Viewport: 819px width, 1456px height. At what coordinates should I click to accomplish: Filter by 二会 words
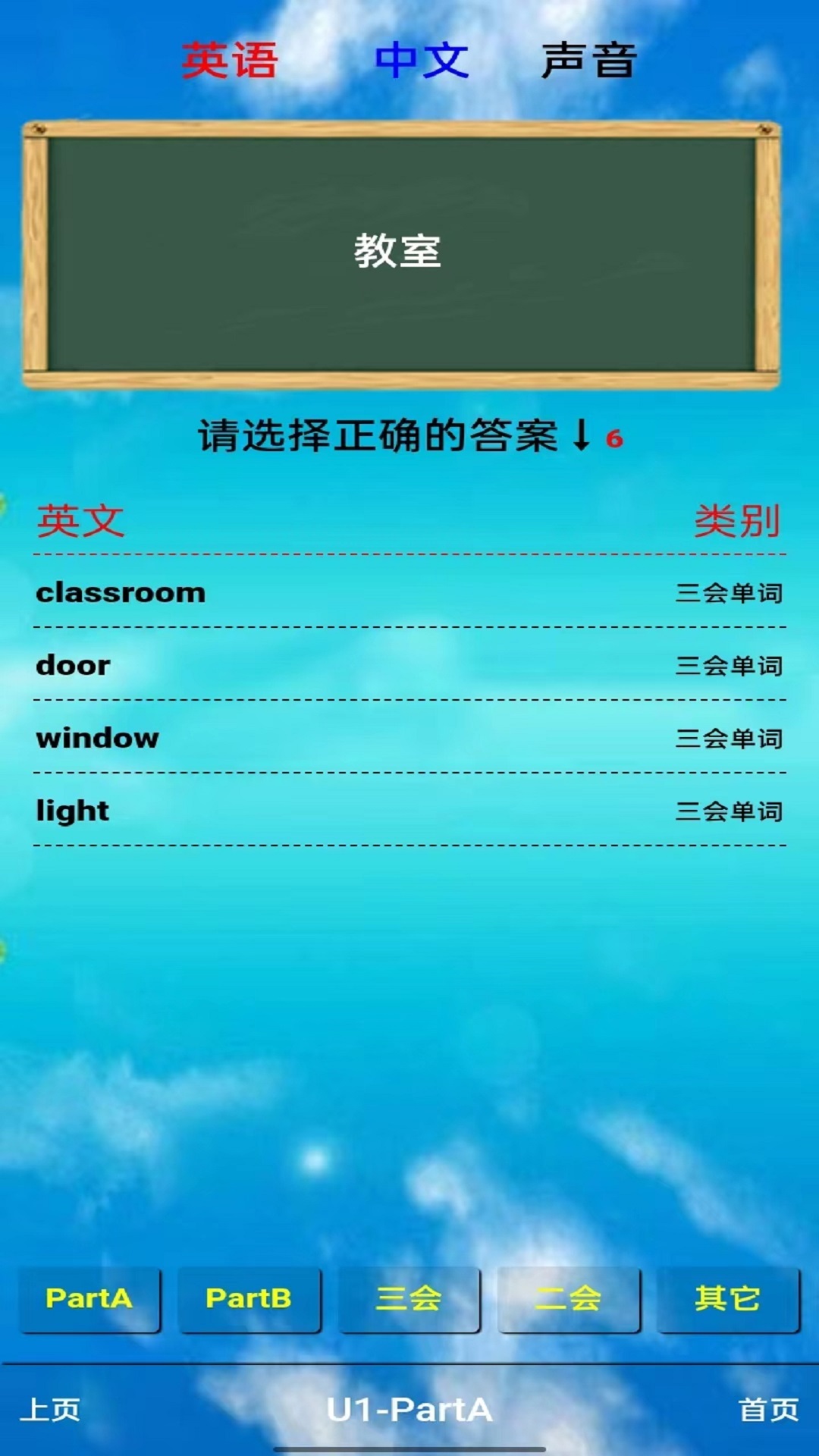click(x=568, y=1299)
